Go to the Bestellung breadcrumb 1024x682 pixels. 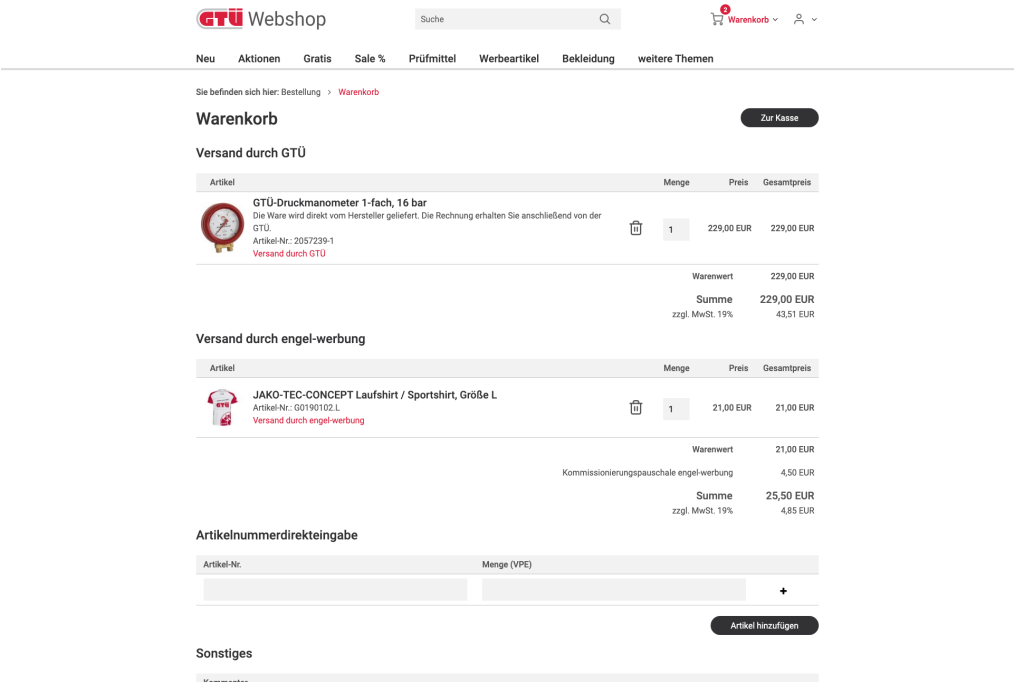[301, 92]
